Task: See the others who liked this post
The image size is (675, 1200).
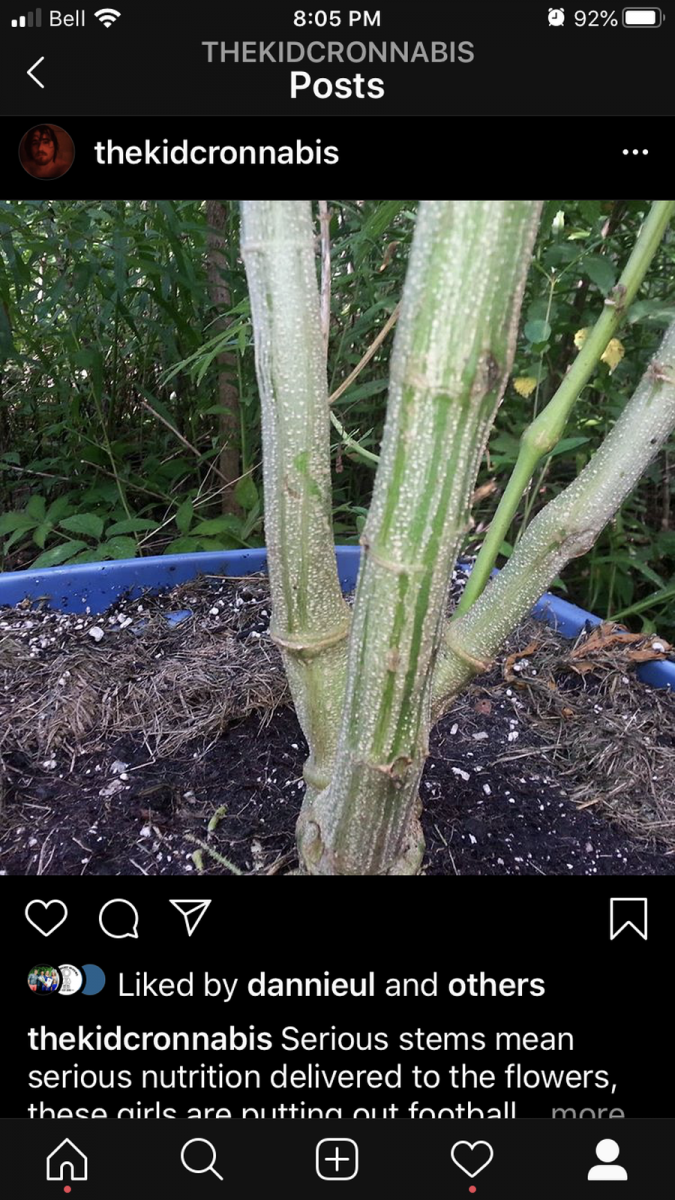Action: pos(496,985)
